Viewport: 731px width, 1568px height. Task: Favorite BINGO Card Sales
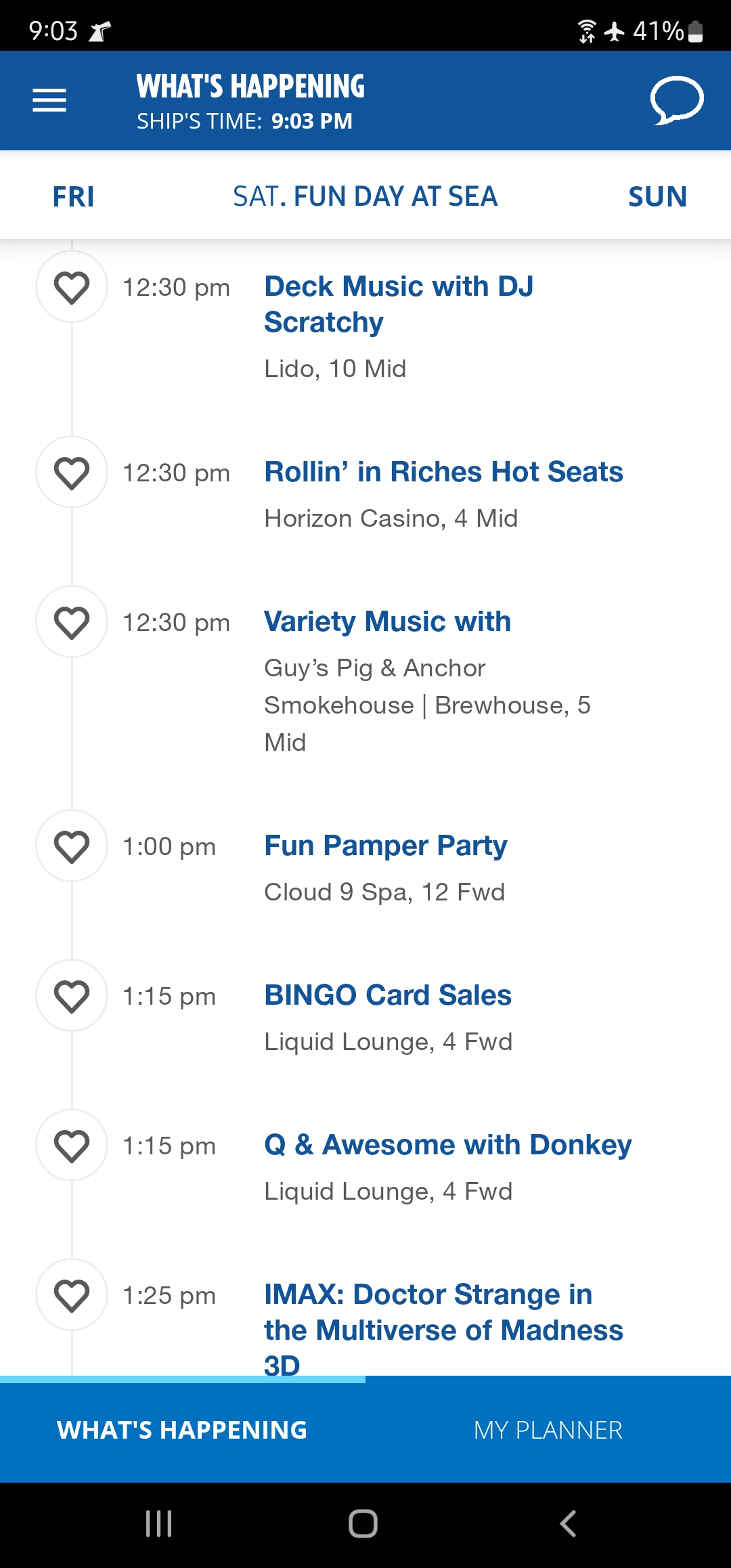pyautogui.click(x=72, y=996)
